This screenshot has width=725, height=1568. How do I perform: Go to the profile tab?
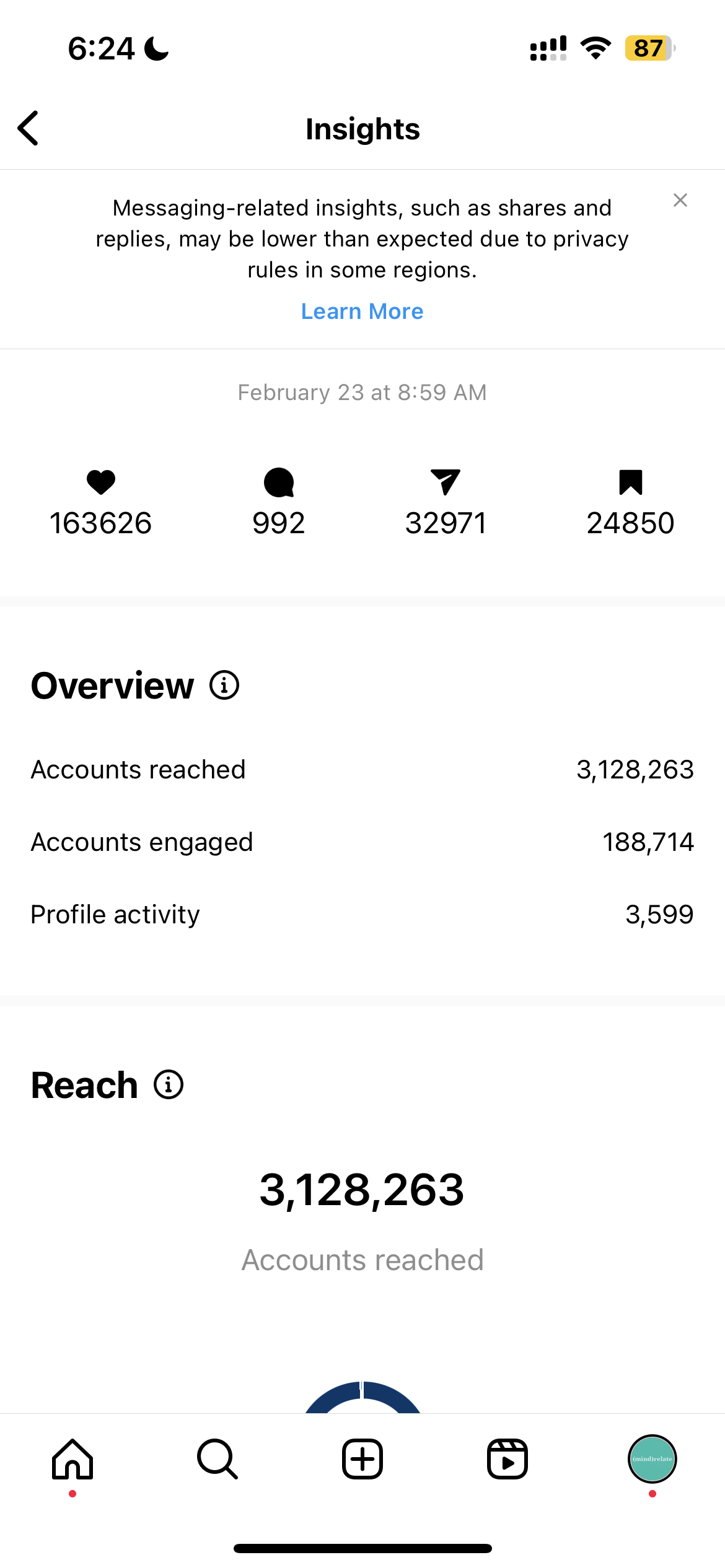coord(652,1459)
